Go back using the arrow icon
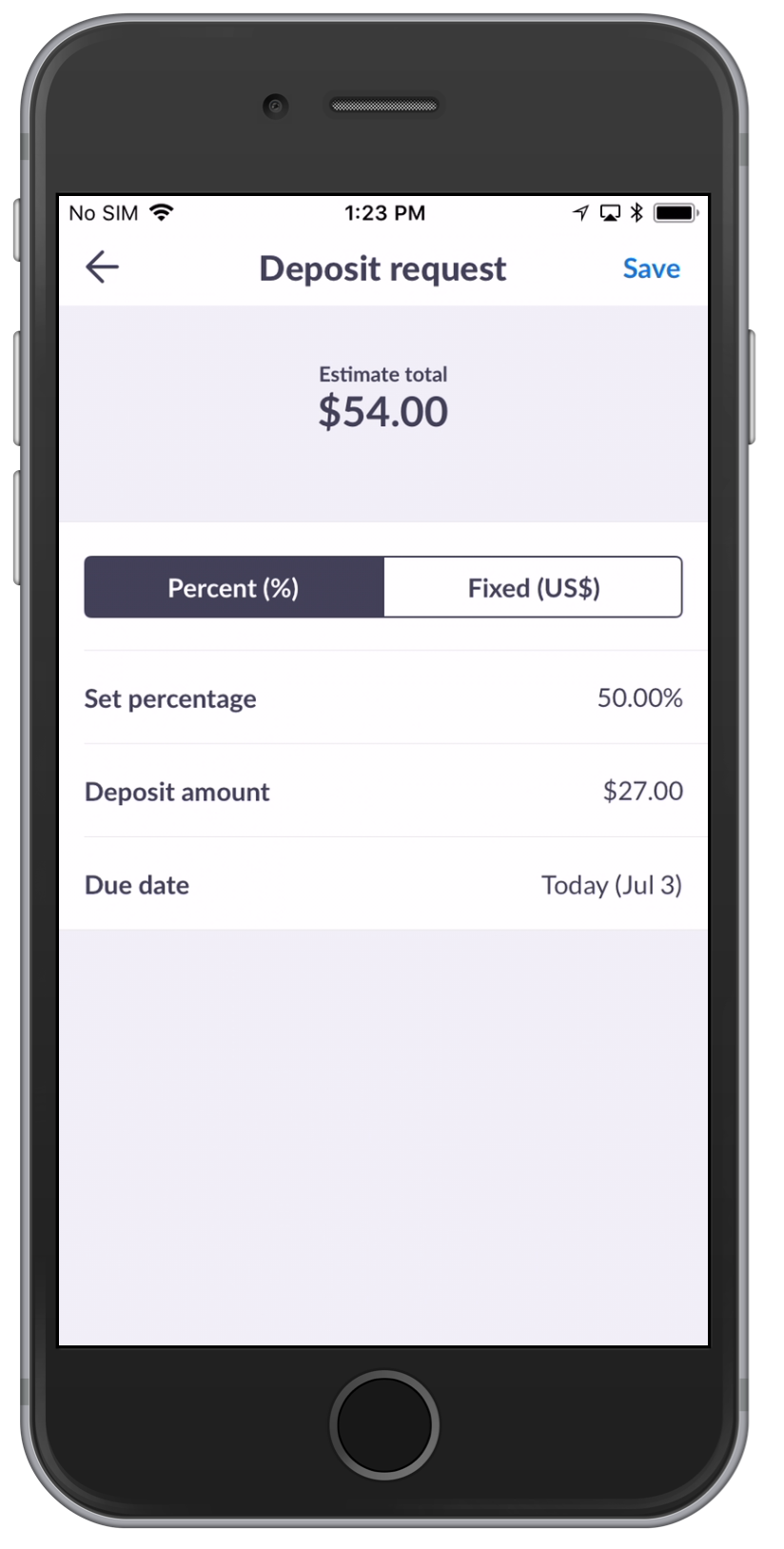784x1549 pixels. (102, 267)
